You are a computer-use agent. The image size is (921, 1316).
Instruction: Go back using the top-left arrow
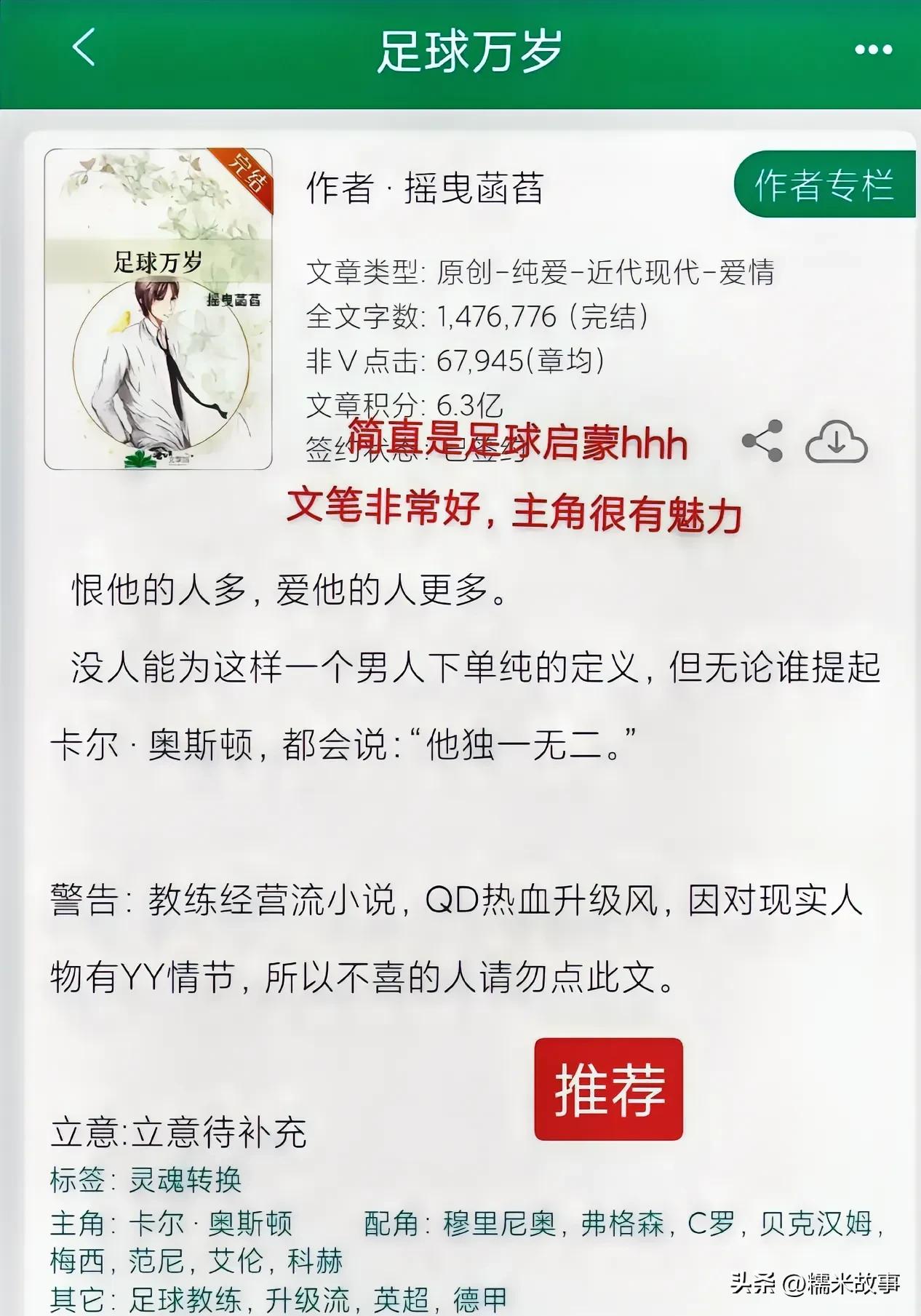point(84,48)
